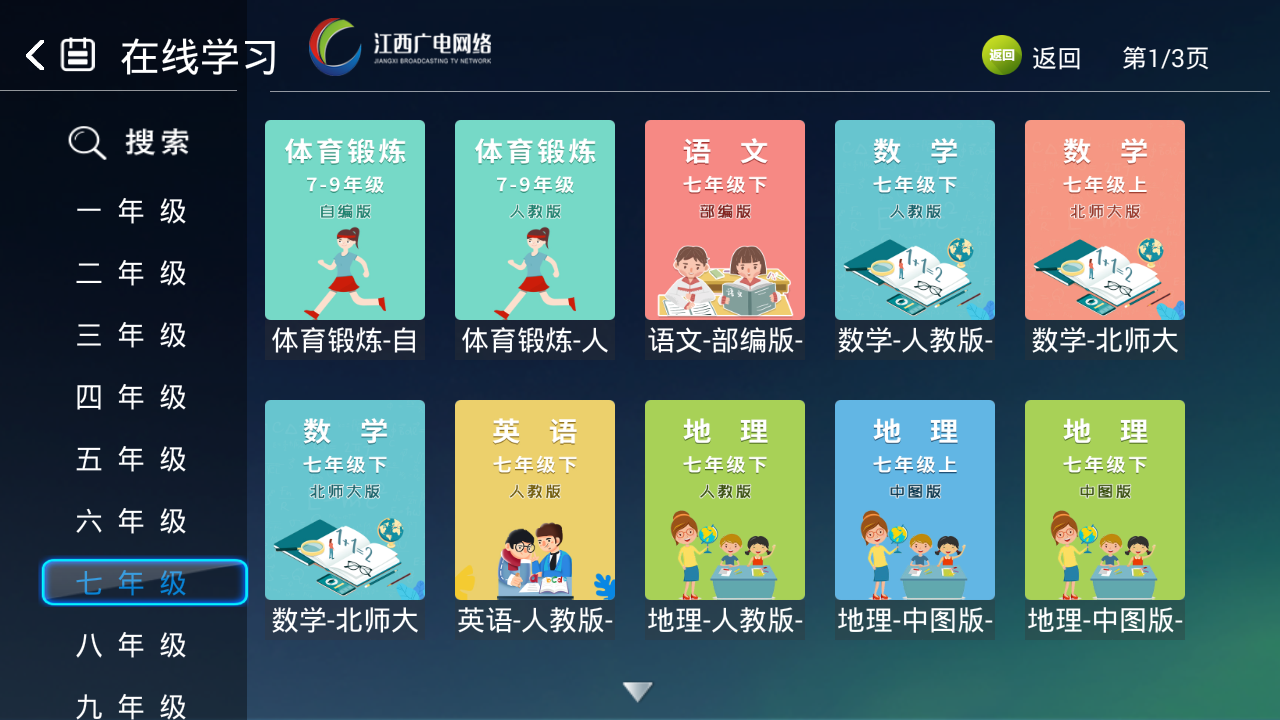Open the 搜索 search option
Viewport: 1280px width, 720px height.
(x=130, y=142)
